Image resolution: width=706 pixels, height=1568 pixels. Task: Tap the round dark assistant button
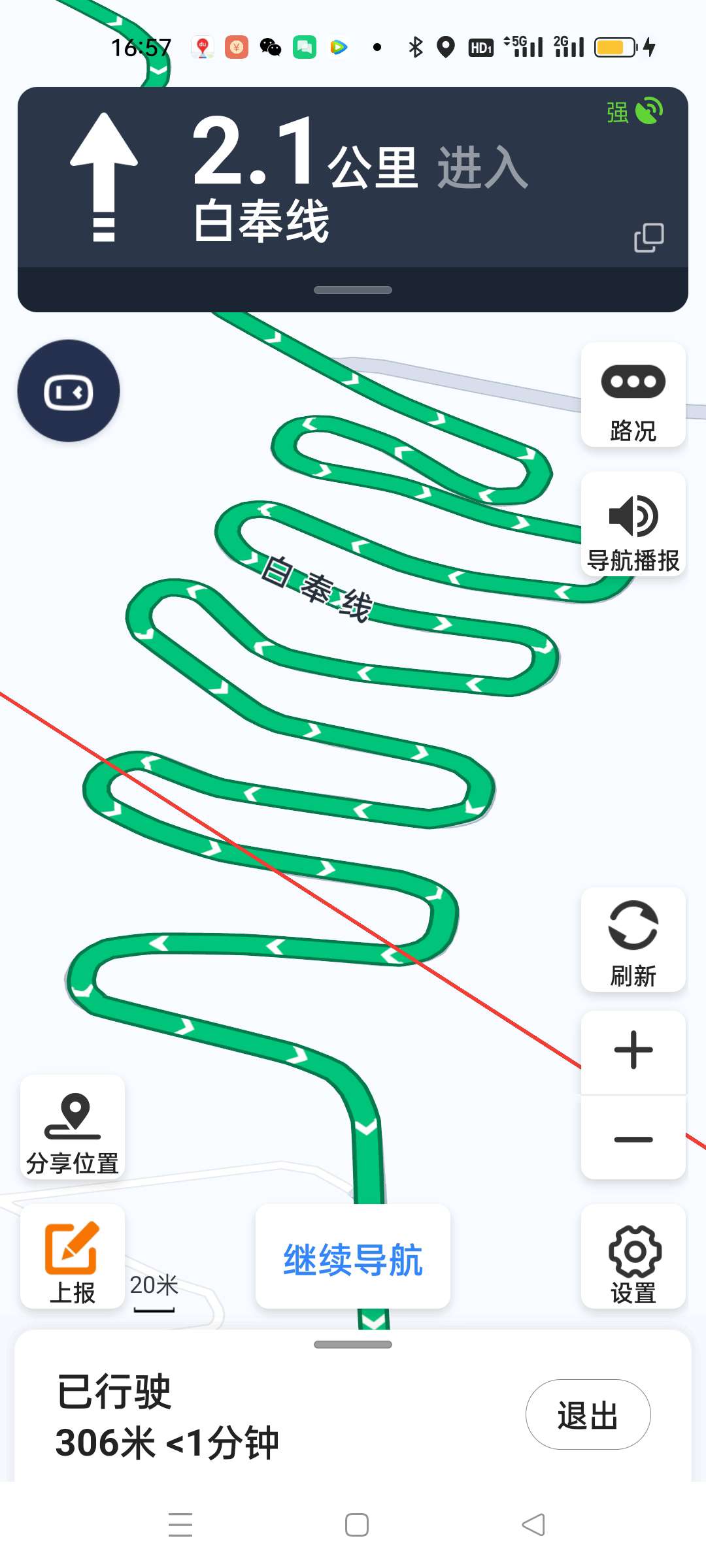69,391
